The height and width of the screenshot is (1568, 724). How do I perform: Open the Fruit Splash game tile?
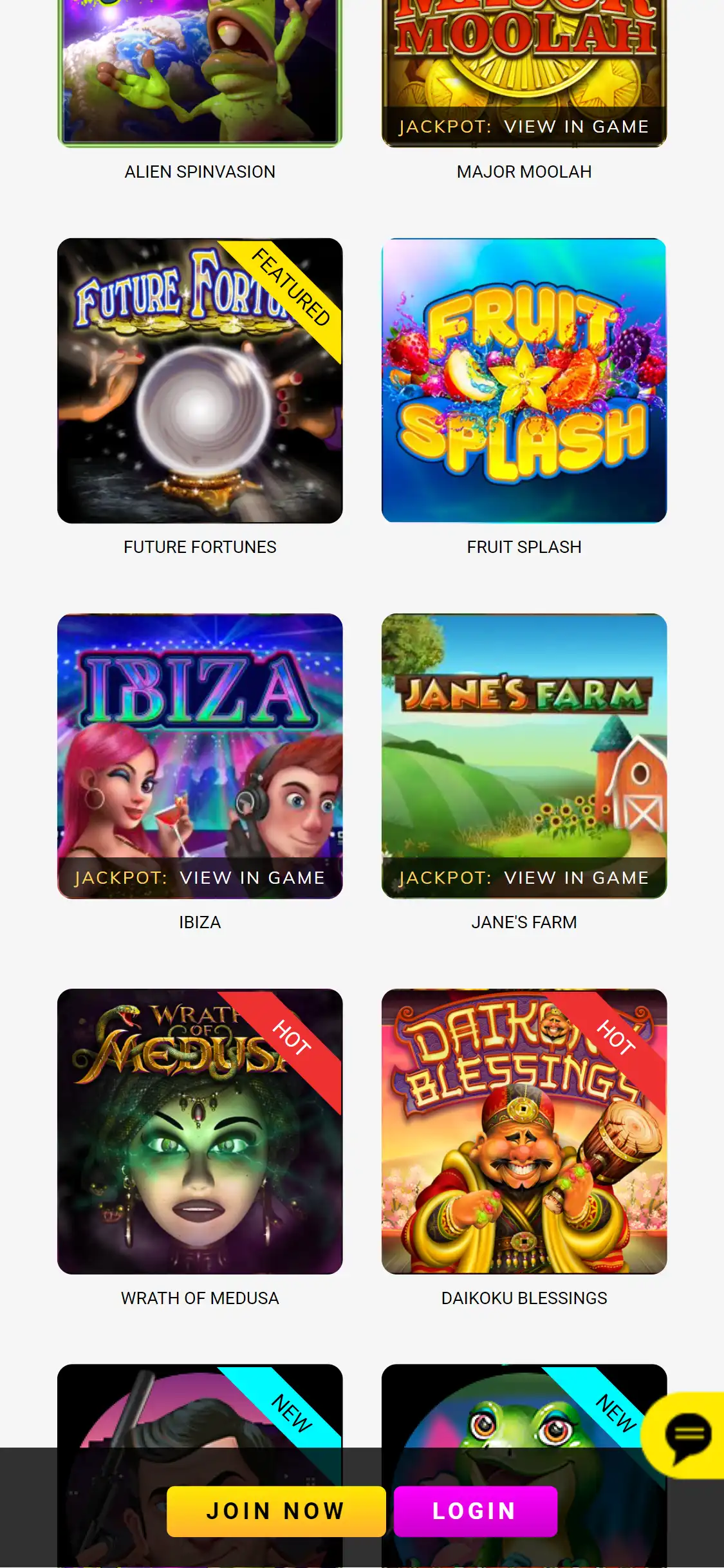(524, 380)
